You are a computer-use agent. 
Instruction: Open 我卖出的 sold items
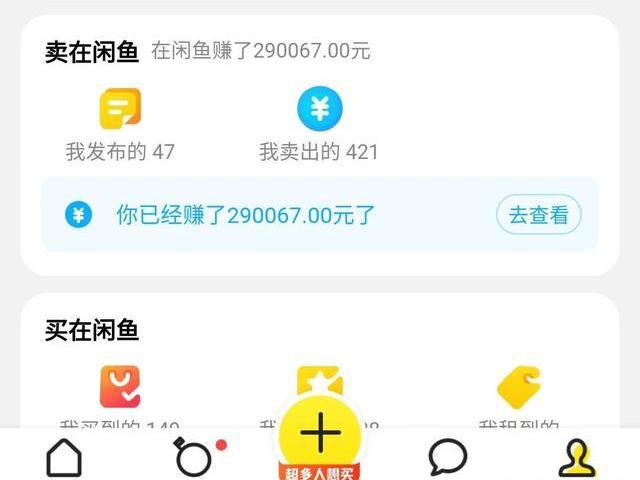[x=319, y=125]
